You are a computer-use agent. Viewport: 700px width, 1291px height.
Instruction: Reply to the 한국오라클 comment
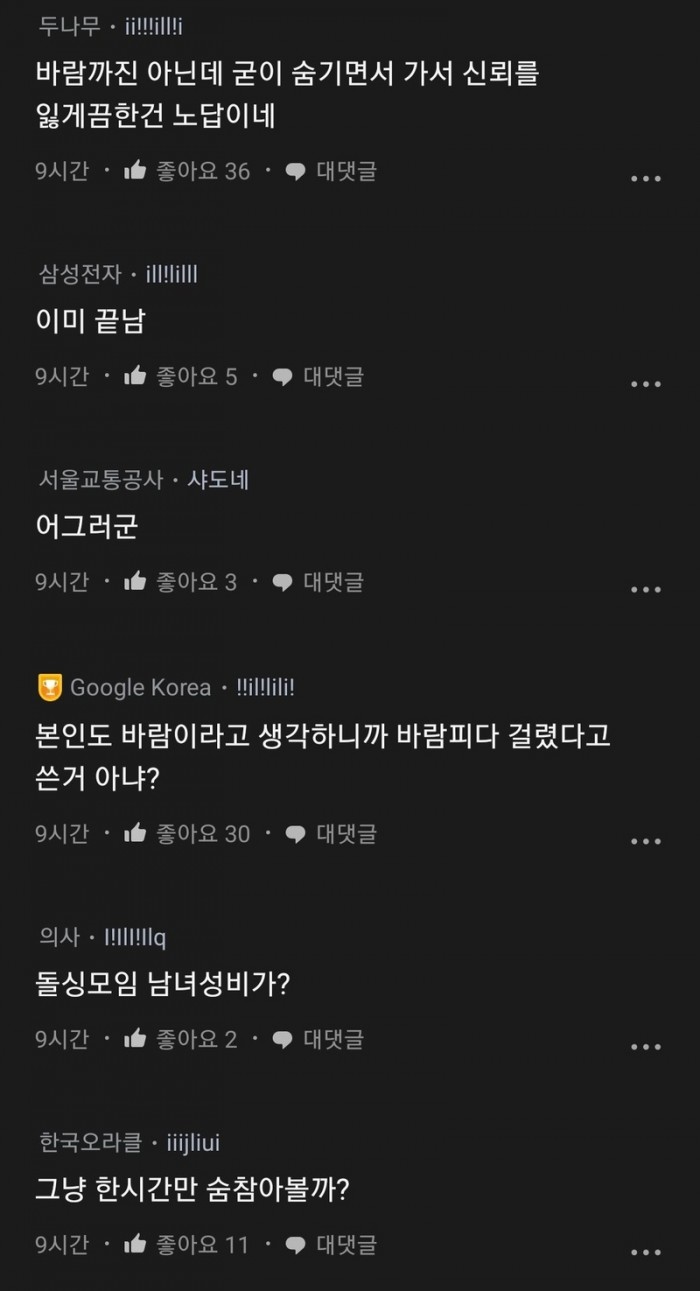pos(331,1245)
